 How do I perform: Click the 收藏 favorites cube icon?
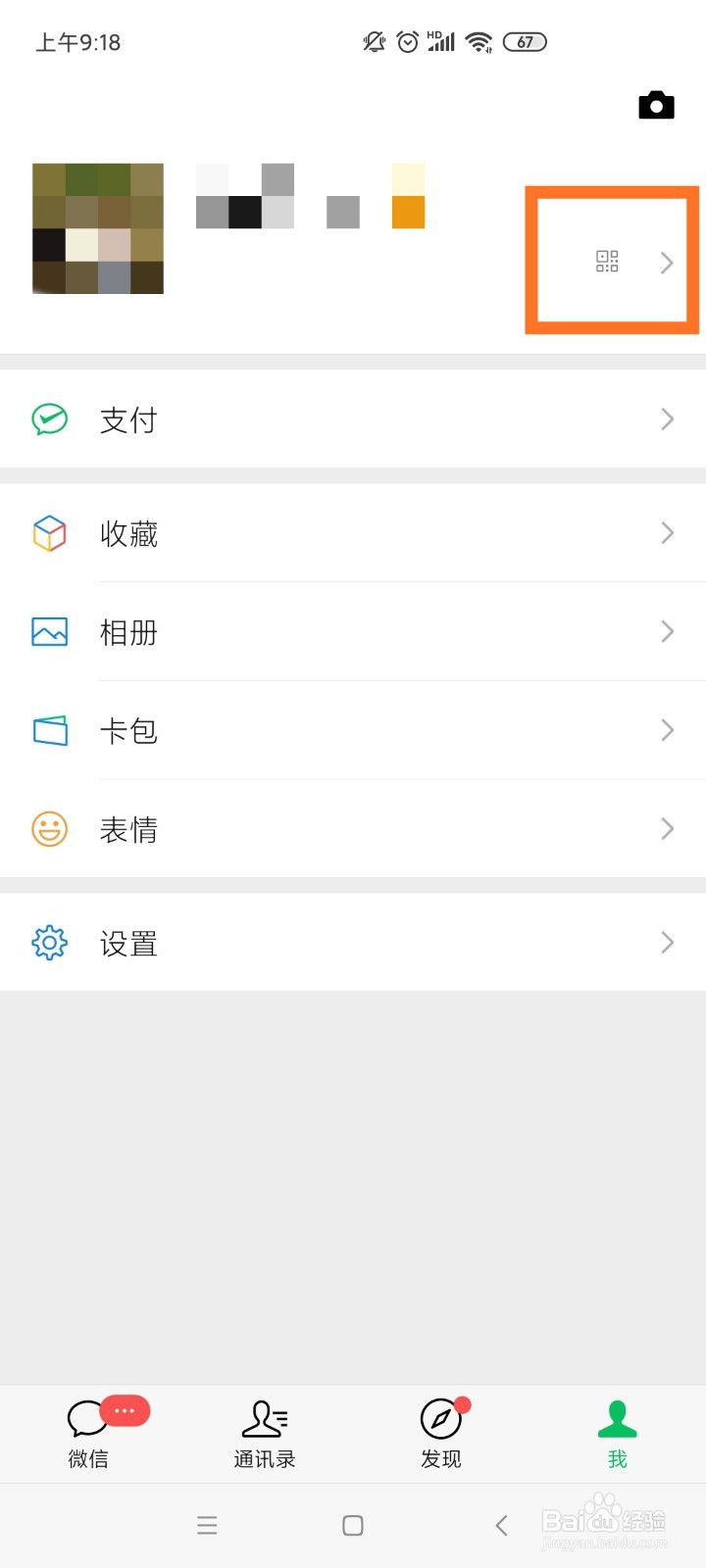coord(48,533)
